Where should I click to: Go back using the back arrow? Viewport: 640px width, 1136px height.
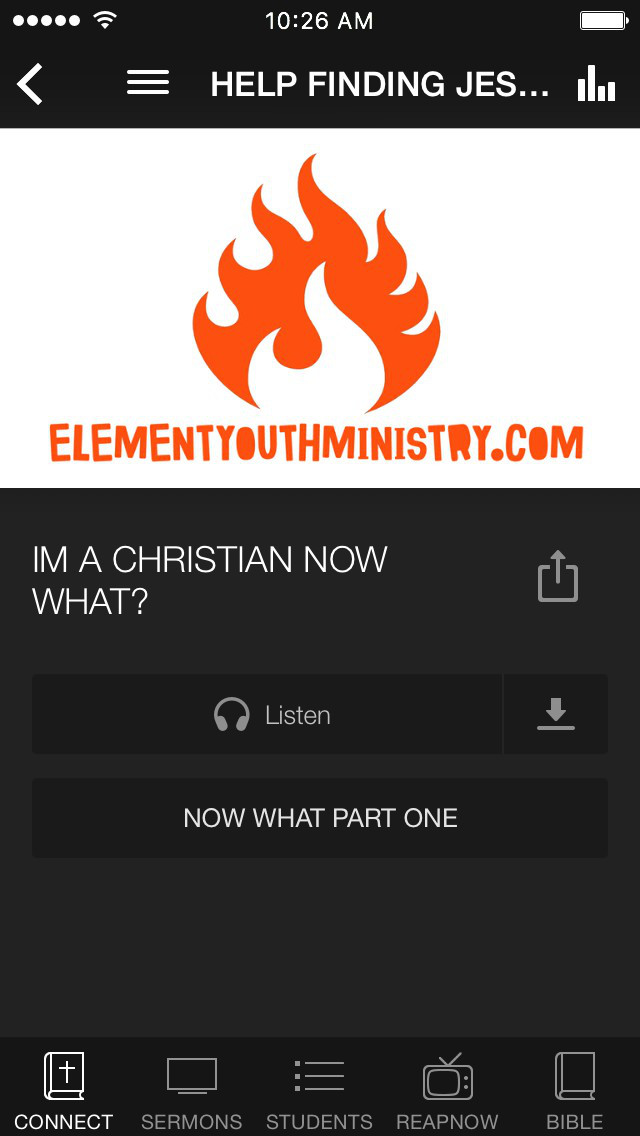(30, 84)
